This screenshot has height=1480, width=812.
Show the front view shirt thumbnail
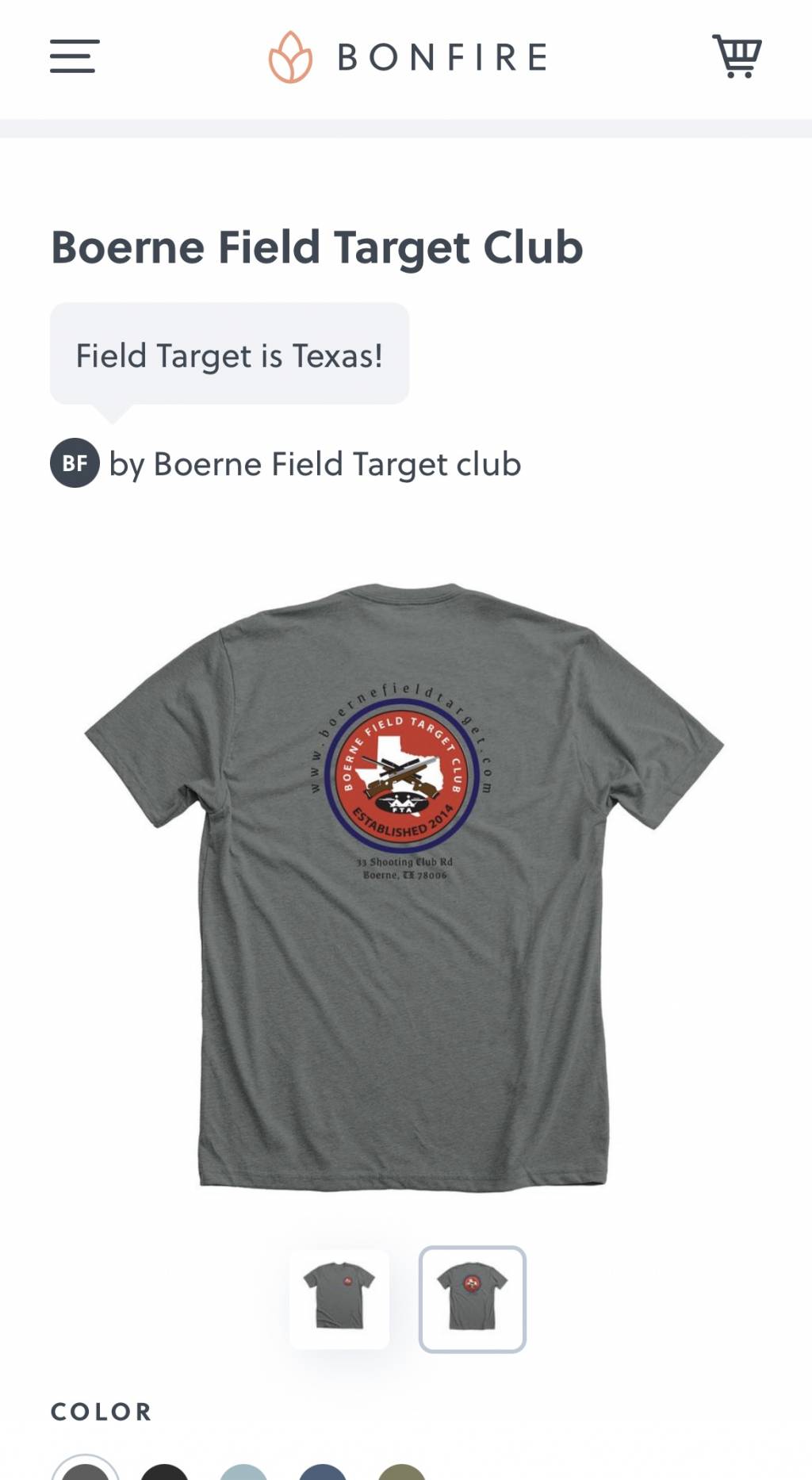[339, 1299]
